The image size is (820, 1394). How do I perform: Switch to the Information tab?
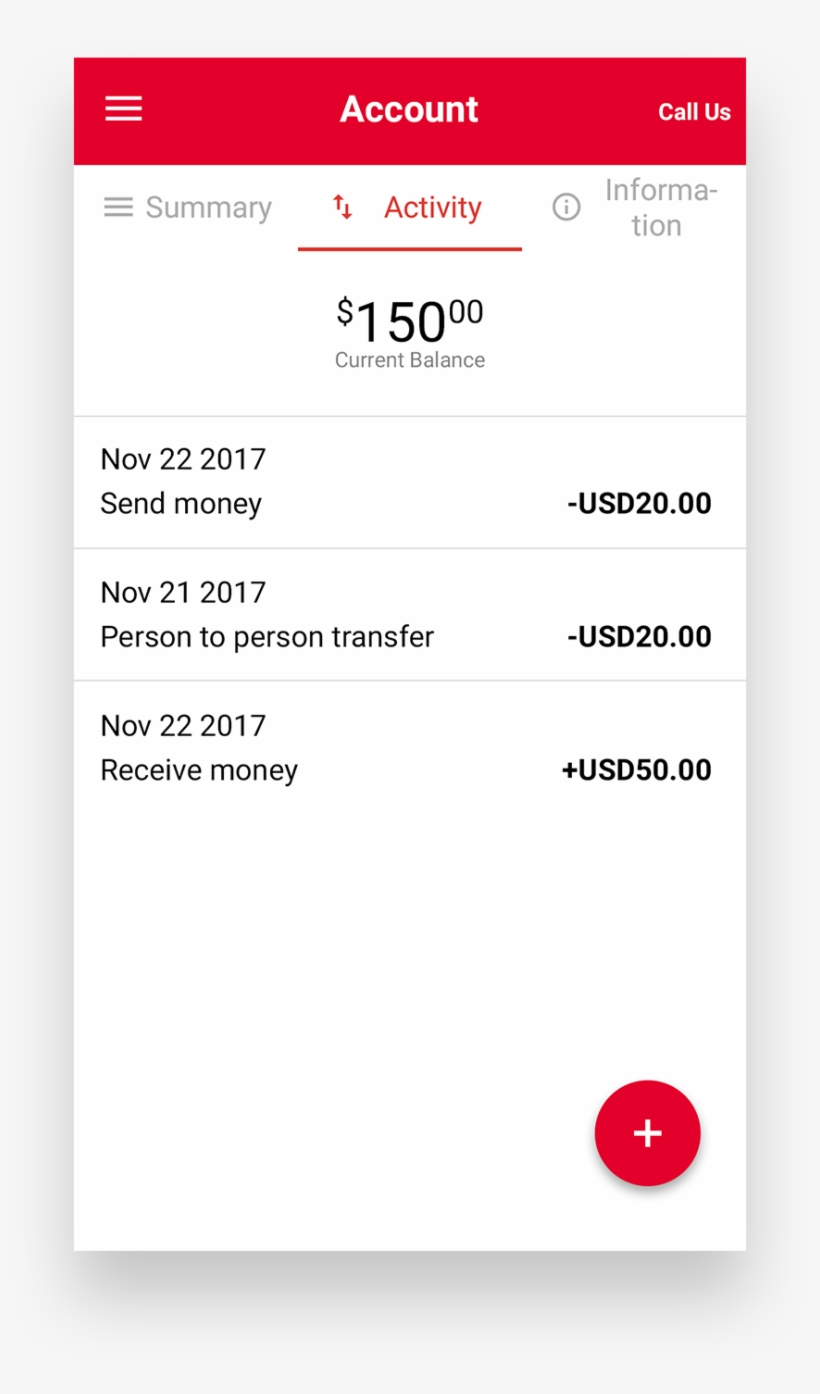(x=660, y=207)
